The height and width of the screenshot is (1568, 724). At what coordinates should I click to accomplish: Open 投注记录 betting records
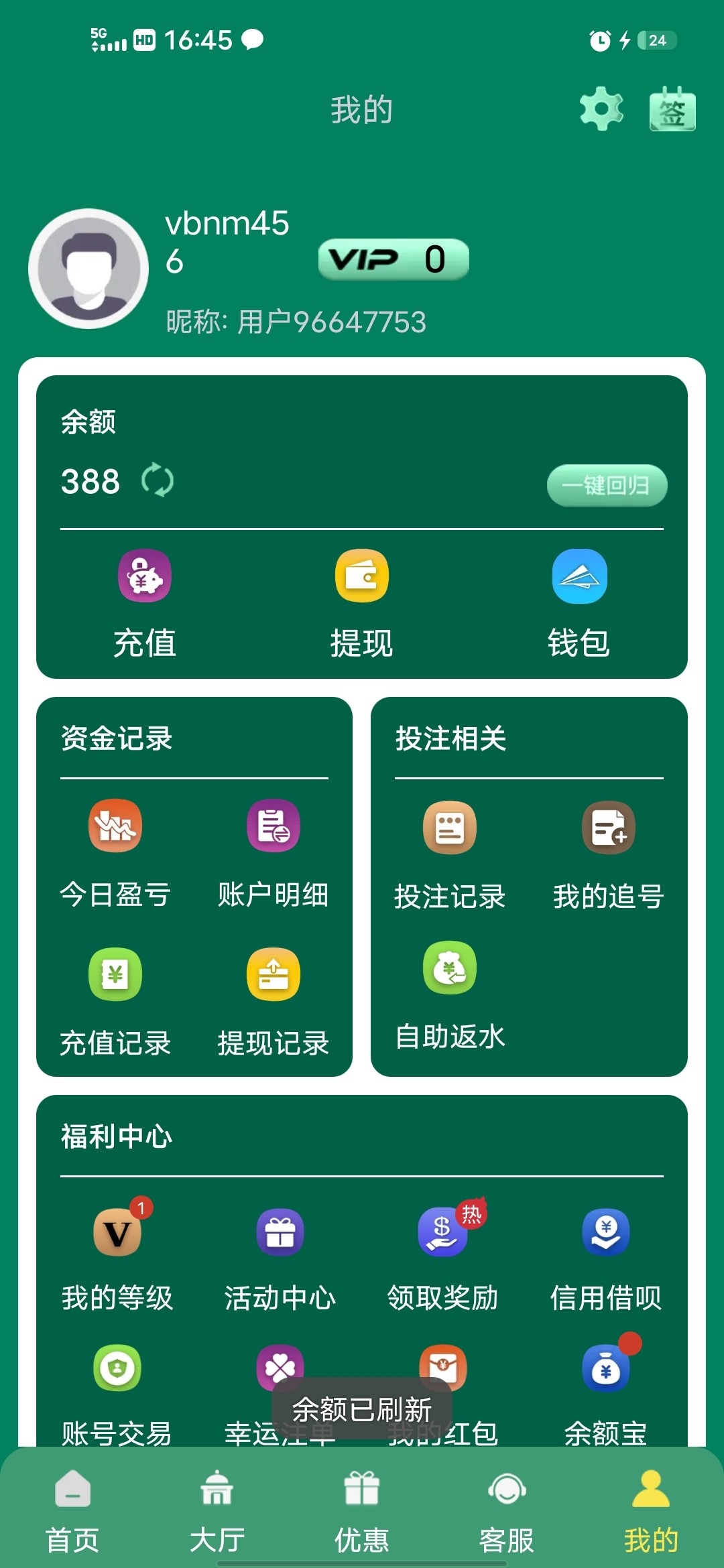(450, 854)
